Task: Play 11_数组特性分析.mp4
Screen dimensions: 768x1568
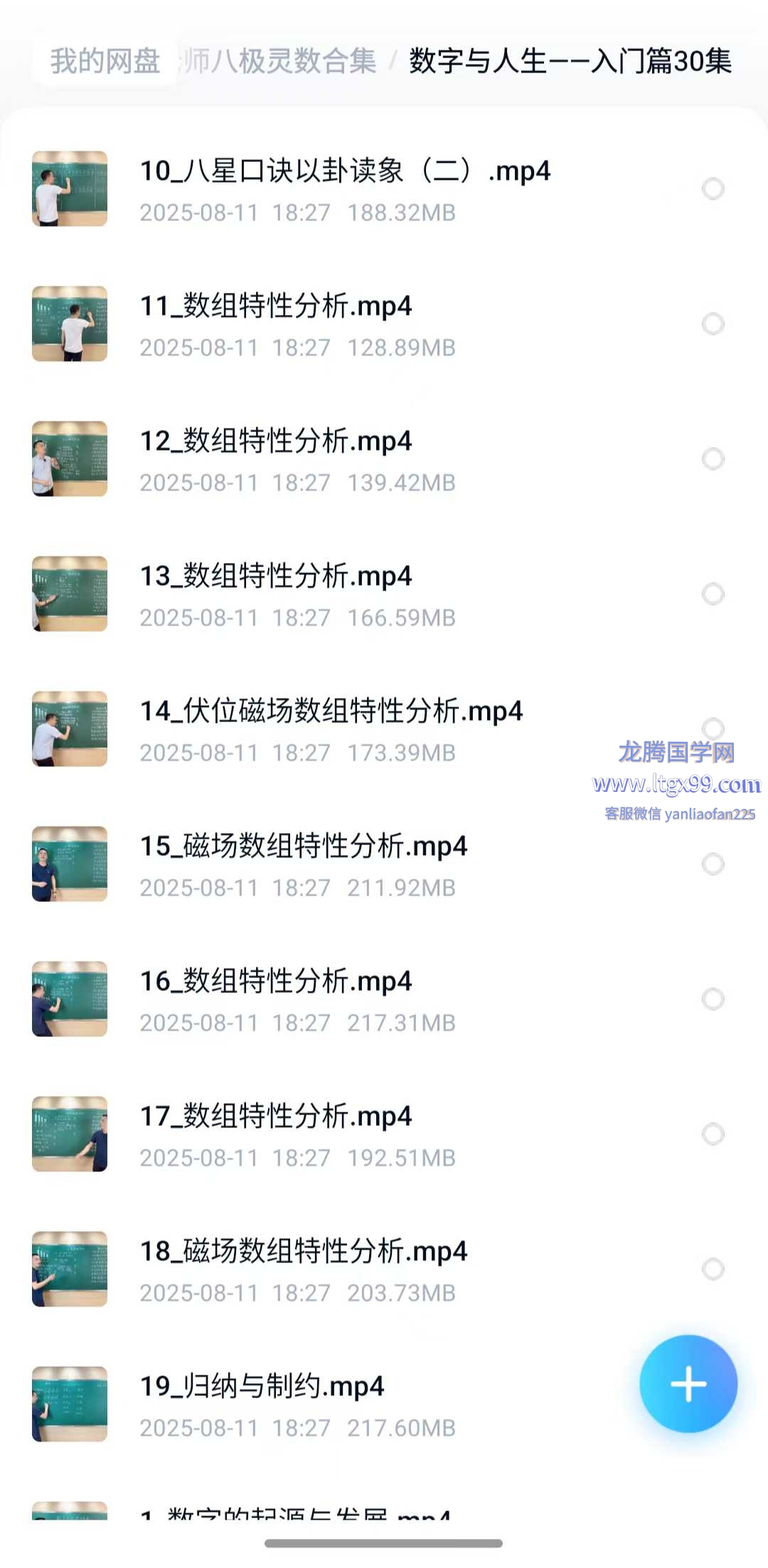Action: pyautogui.click(x=276, y=306)
